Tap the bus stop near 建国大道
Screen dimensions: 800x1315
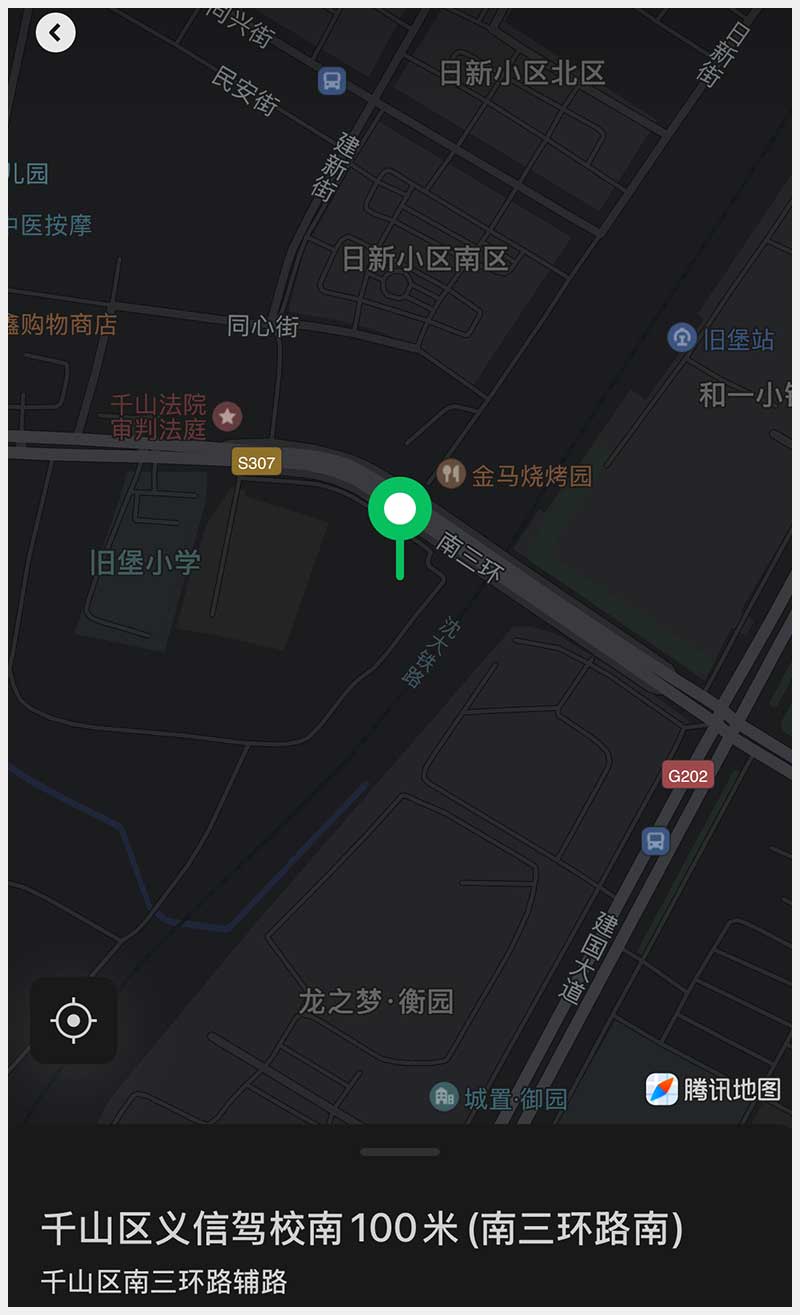click(x=656, y=840)
